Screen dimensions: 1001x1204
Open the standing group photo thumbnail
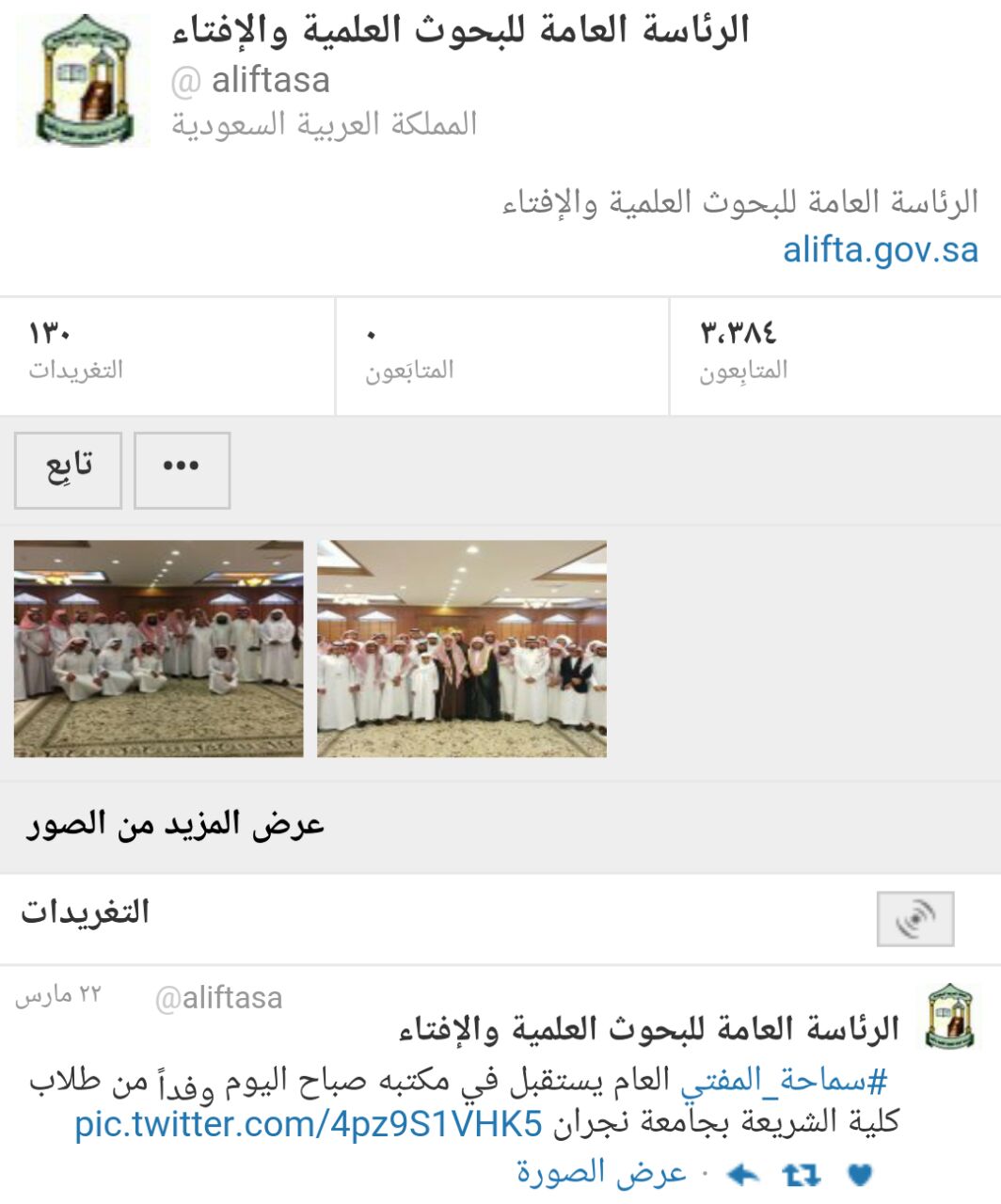tap(462, 648)
